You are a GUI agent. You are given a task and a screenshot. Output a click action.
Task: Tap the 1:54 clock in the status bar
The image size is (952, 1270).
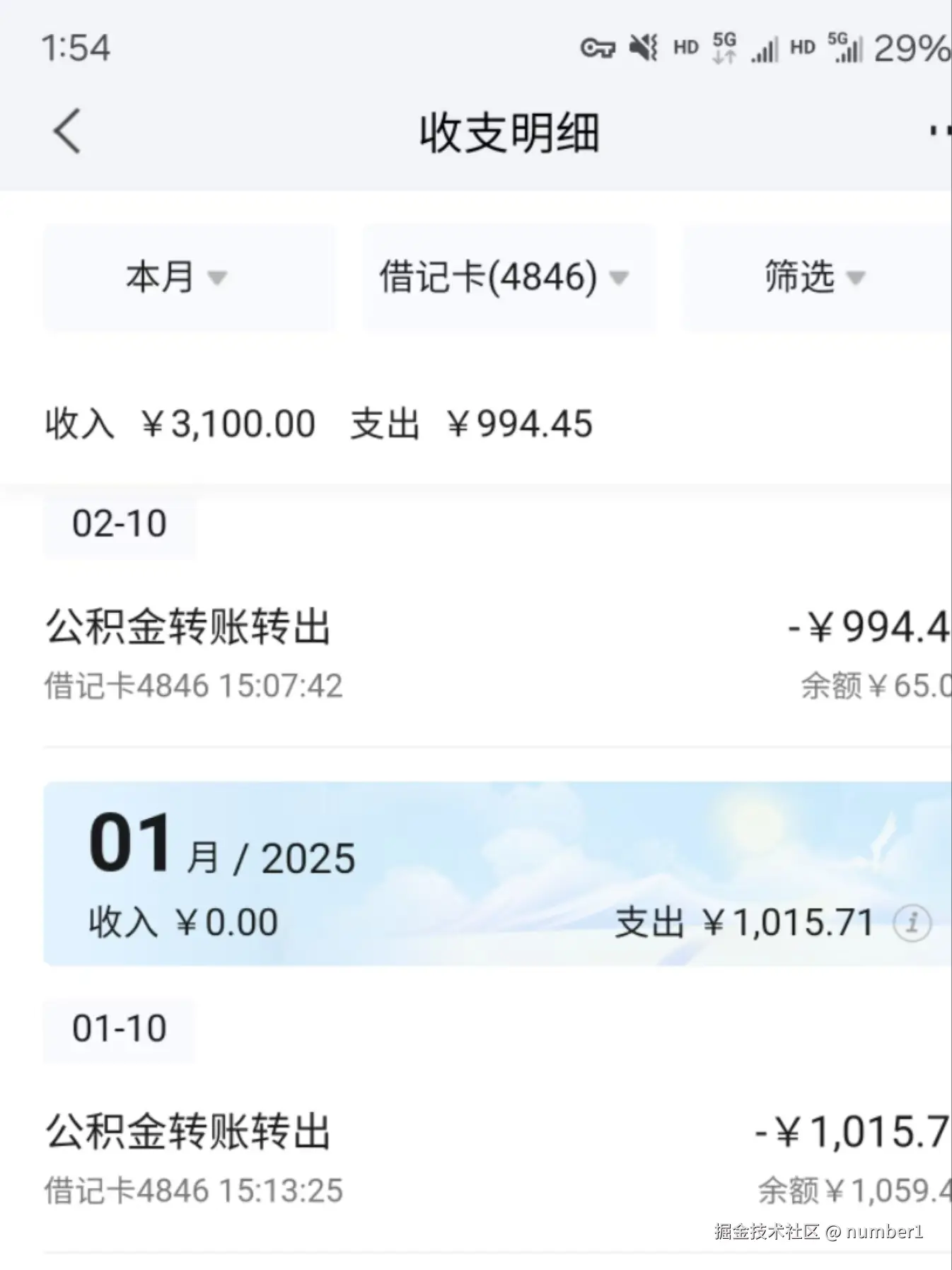pyautogui.click(x=74, y=48)
